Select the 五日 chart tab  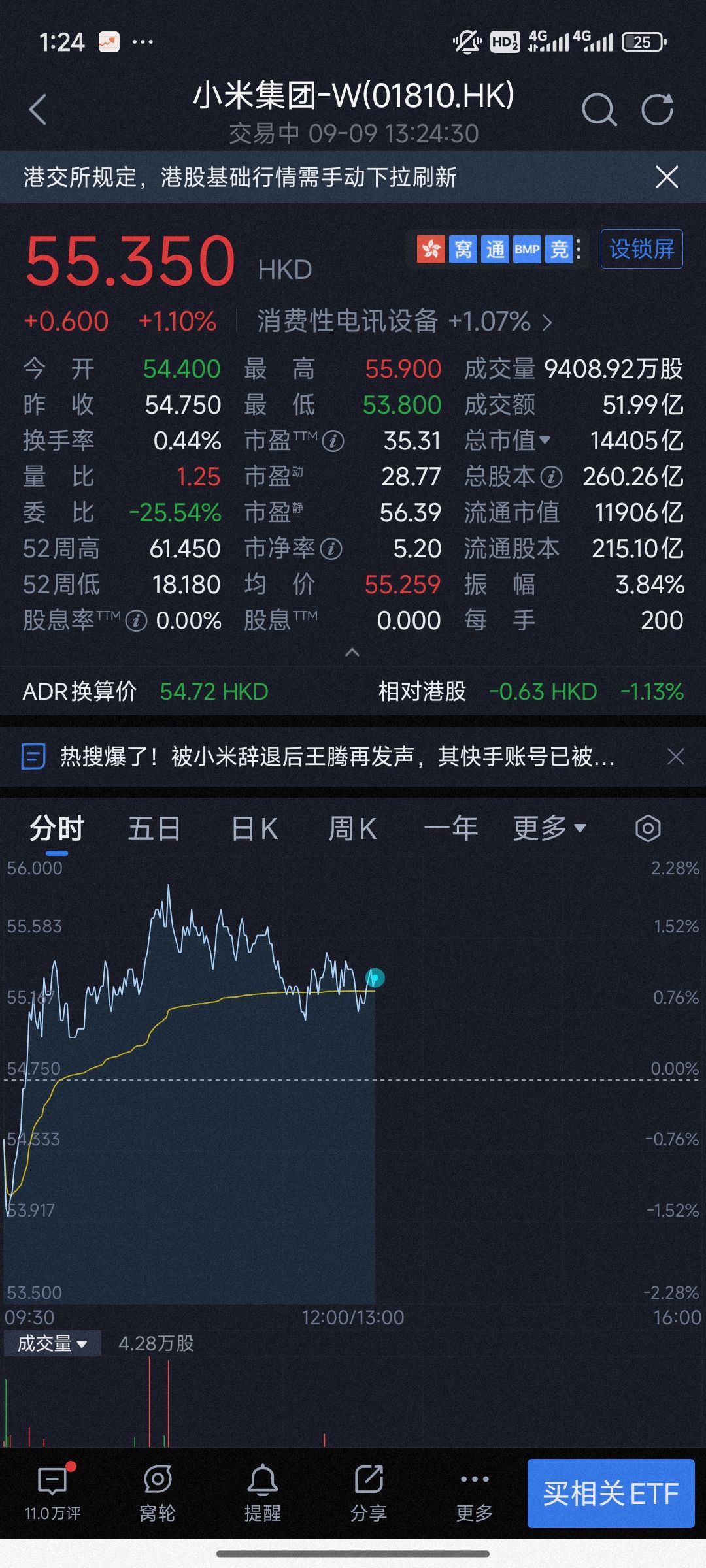tap(153, 827)
